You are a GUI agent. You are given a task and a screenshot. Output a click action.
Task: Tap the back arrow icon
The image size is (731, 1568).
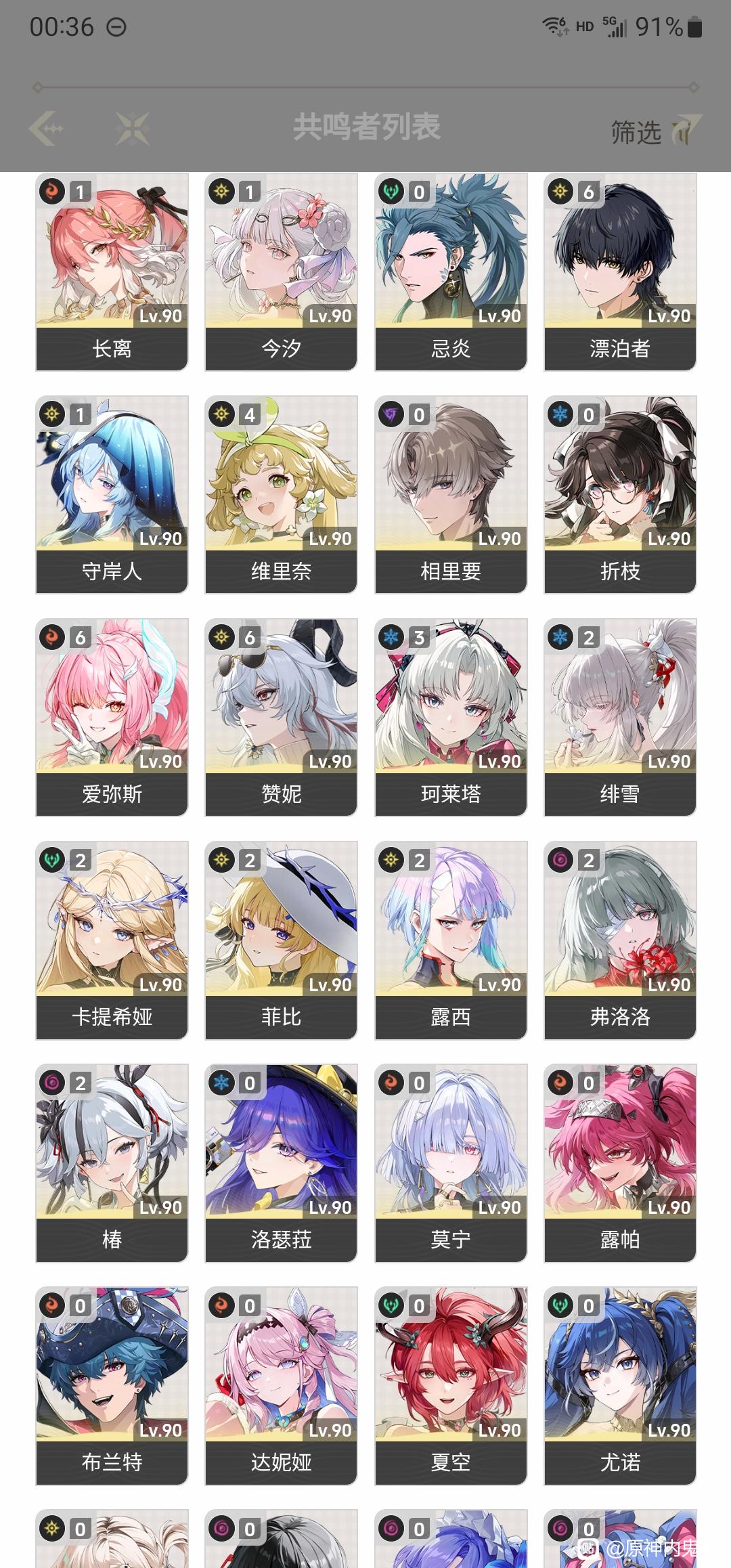[47, 129]
